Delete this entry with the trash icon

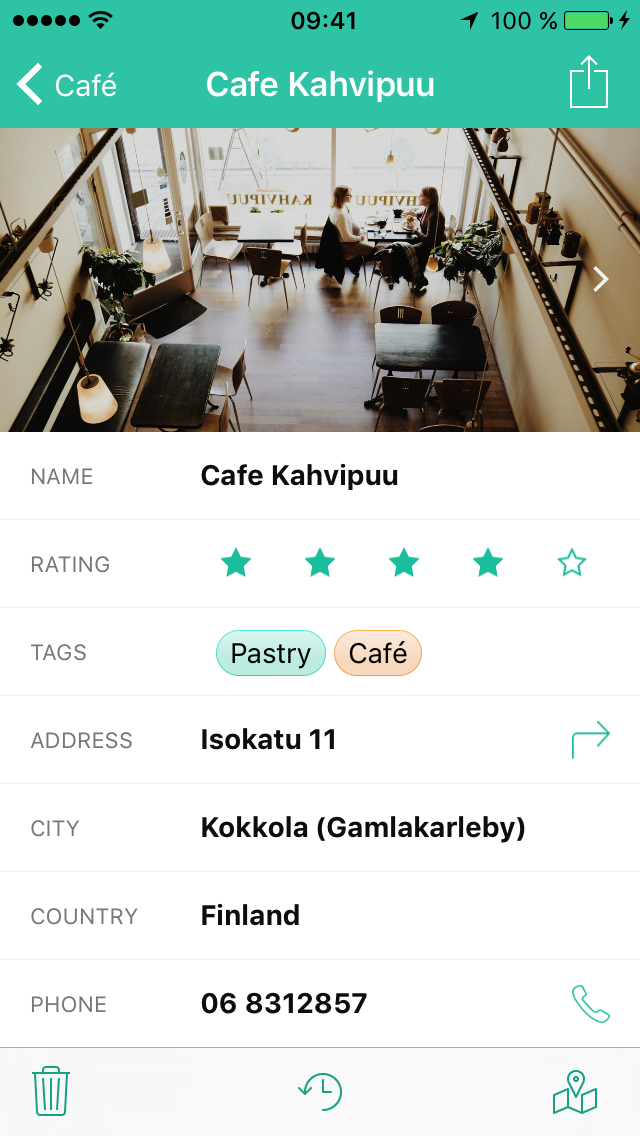[51, 1091]
